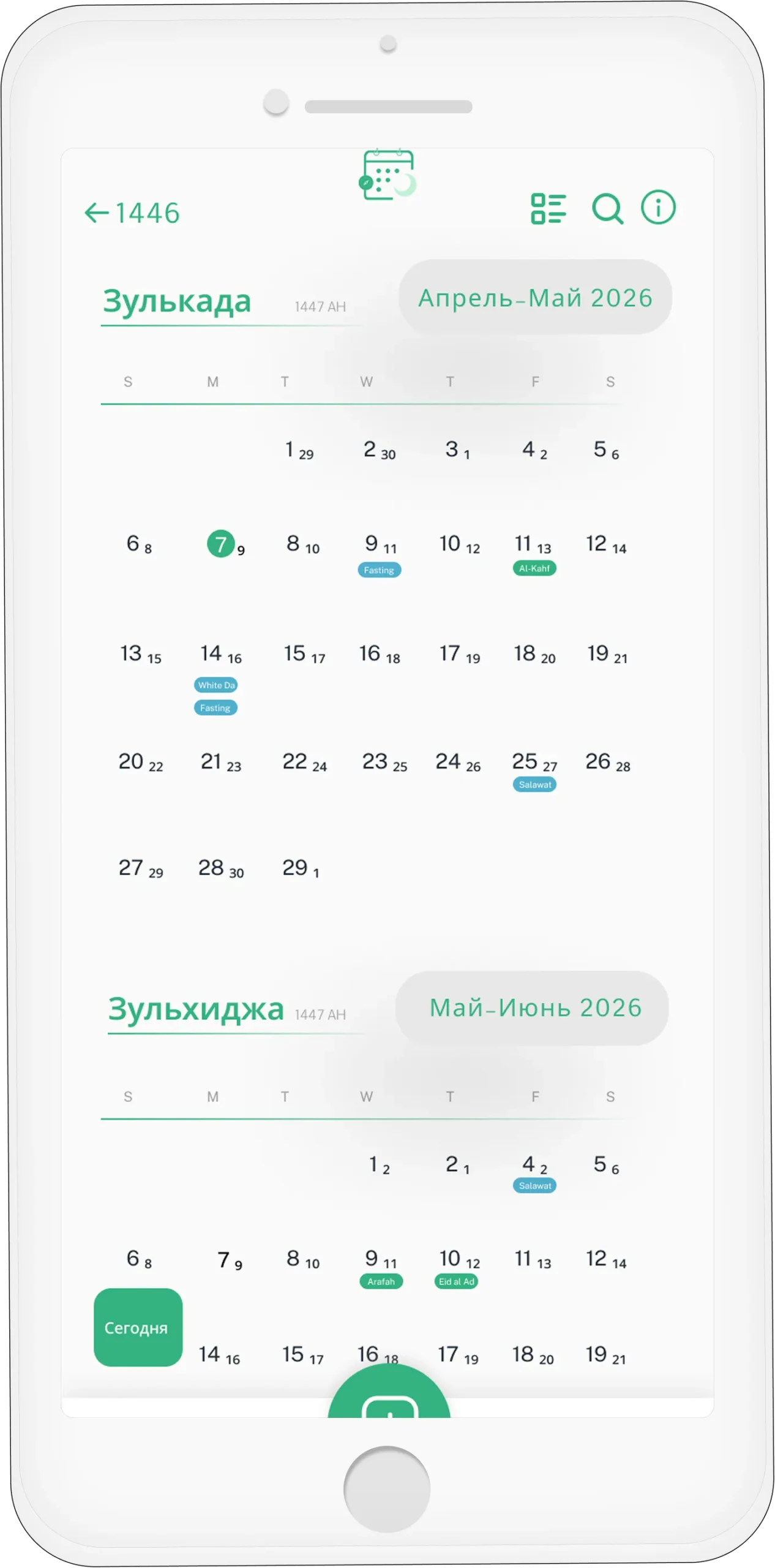Screen dimensions: 775x1568
Task: Tap the White Day badge on Zulqada 14
Action: (x=215, y=686)
